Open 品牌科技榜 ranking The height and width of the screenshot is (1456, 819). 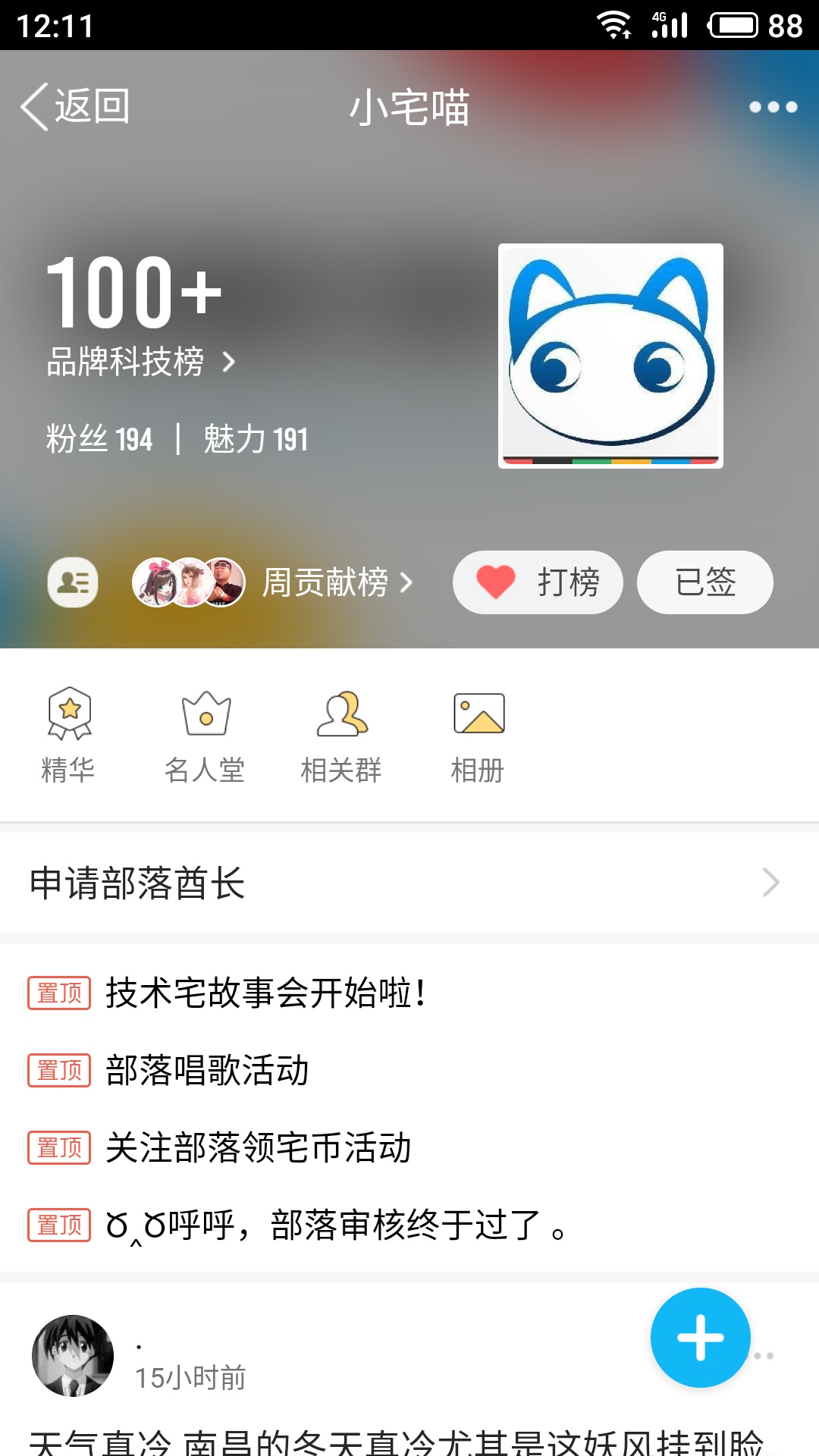141,362
